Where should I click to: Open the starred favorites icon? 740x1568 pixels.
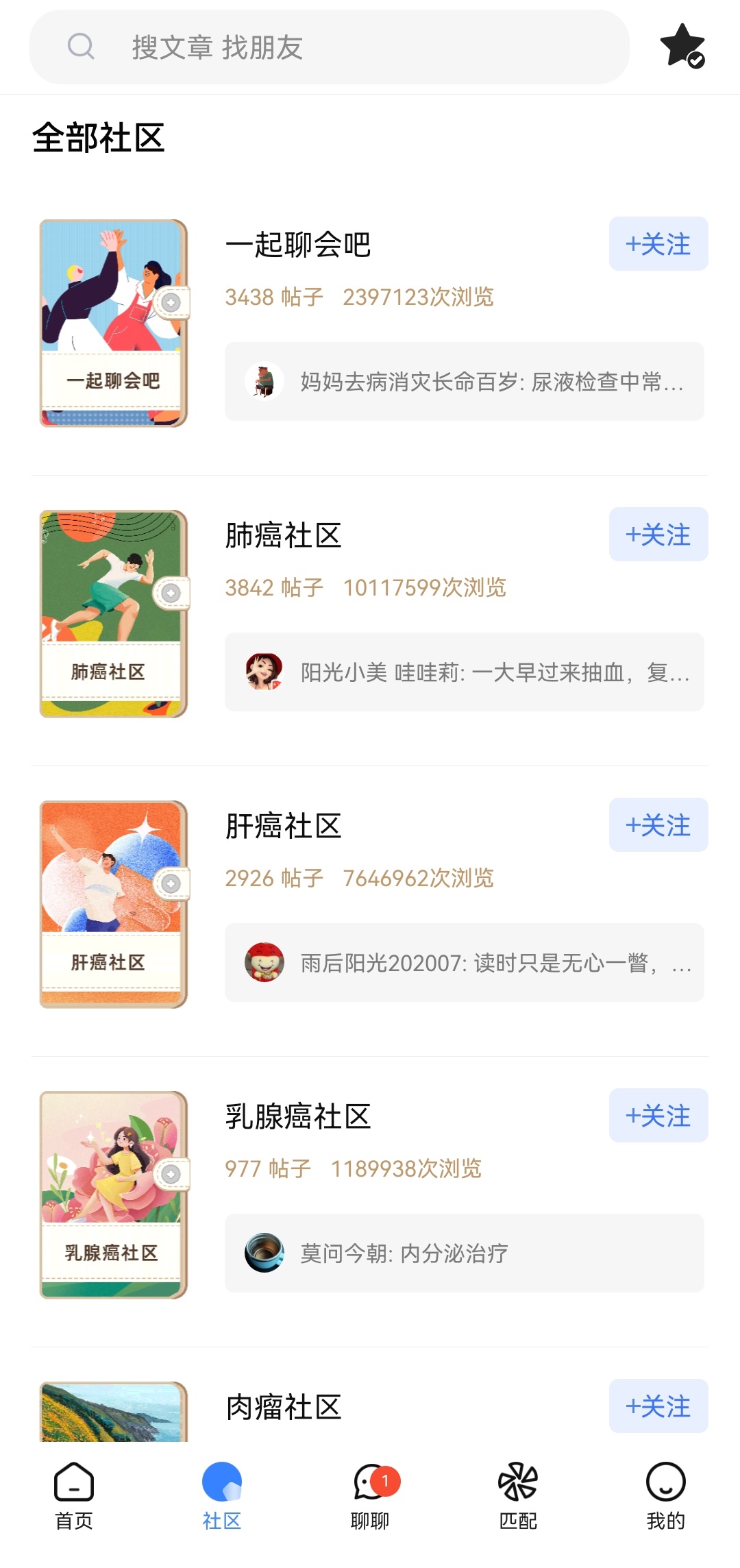tap(682, 46)
